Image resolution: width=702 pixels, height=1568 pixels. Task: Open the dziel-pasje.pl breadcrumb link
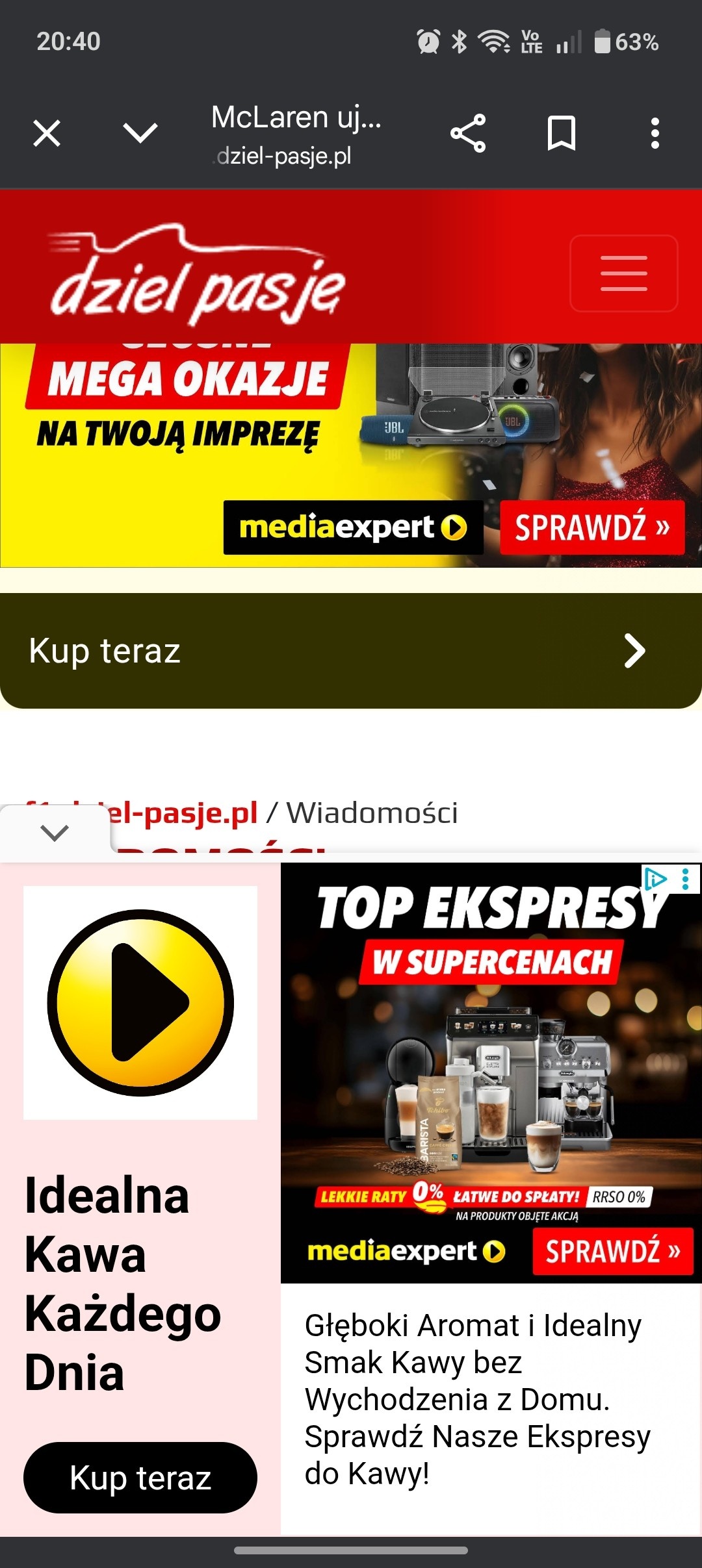182,813
